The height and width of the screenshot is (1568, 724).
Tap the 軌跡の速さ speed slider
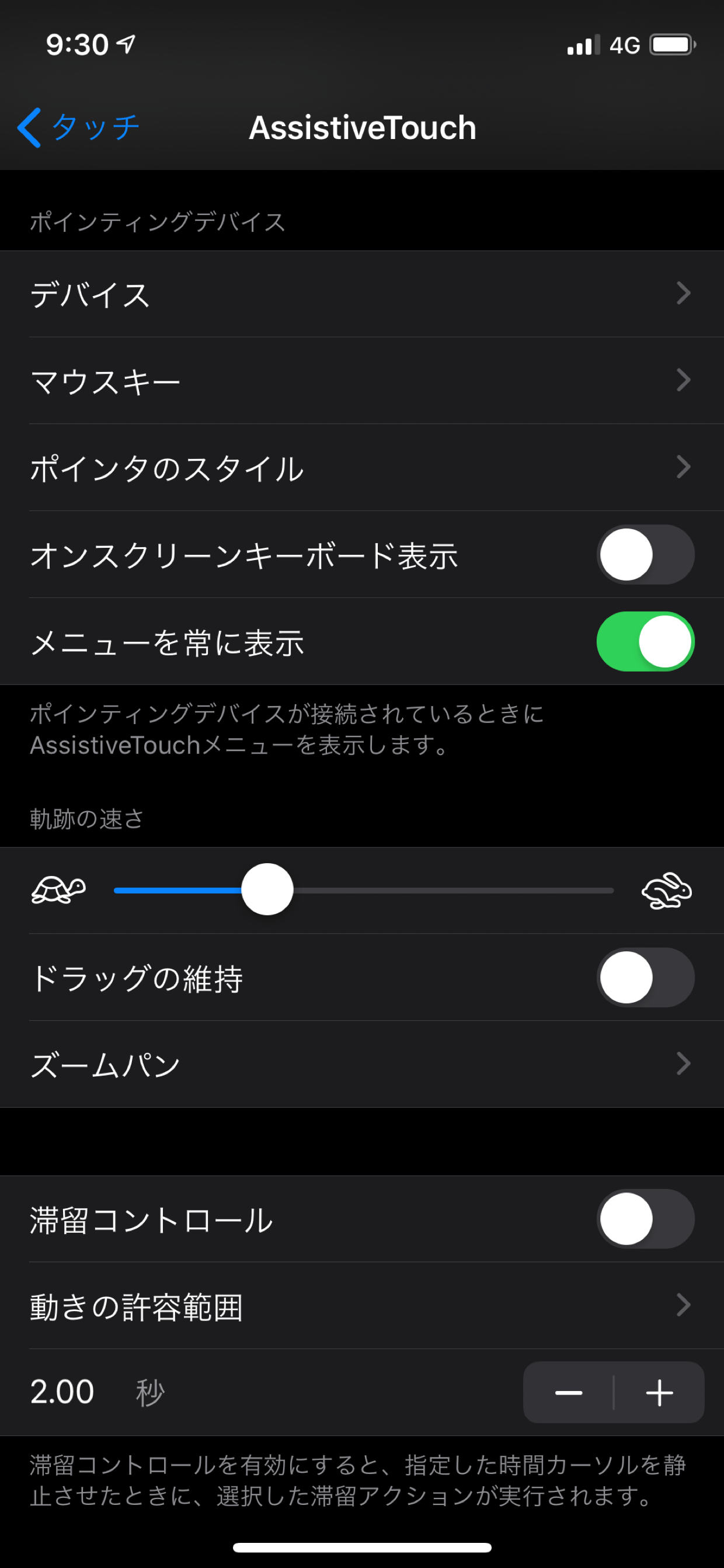coord(364,890)
